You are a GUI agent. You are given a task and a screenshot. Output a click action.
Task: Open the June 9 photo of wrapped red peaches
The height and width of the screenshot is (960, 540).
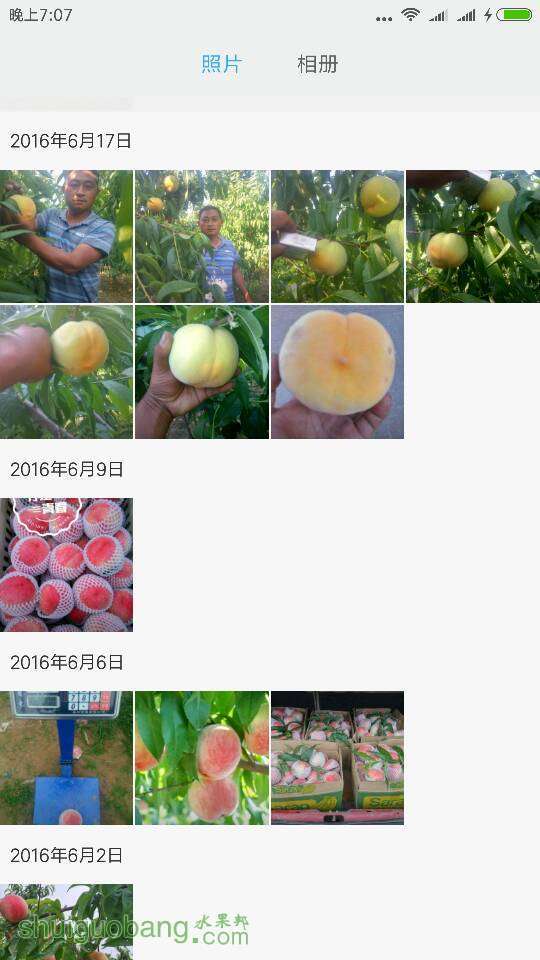(x=66, y=564)
